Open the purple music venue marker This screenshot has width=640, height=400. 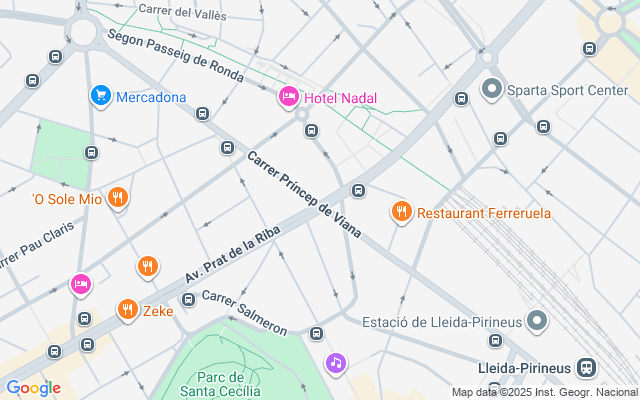[x=336, y=364]
